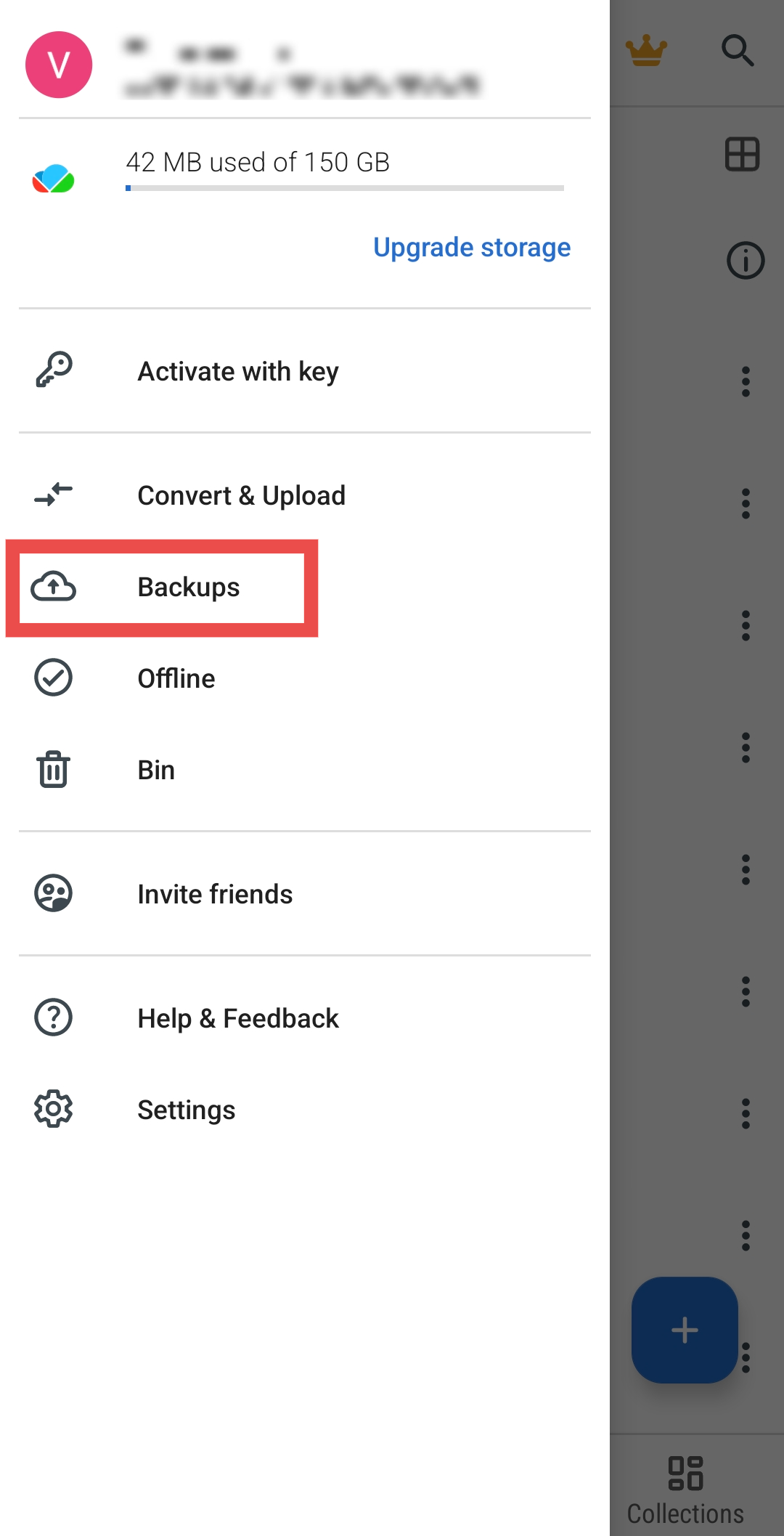The image size is (784, 1536).
Task: Choose Invite friends
Action: pos(215,894)
